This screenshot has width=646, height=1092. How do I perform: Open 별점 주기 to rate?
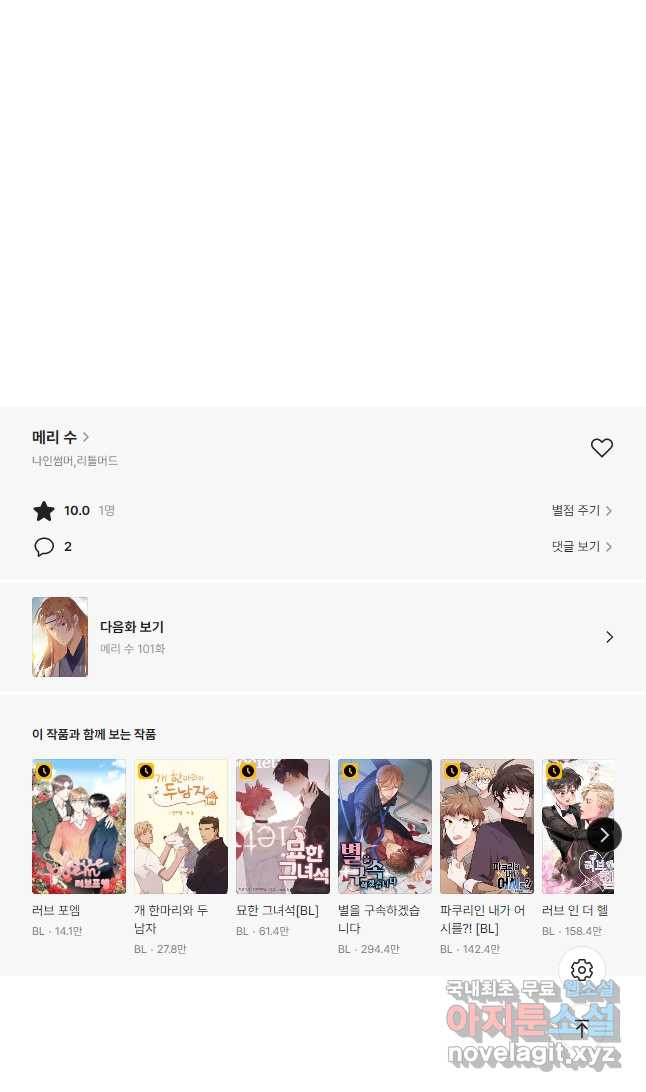click(x=581, y=511)
